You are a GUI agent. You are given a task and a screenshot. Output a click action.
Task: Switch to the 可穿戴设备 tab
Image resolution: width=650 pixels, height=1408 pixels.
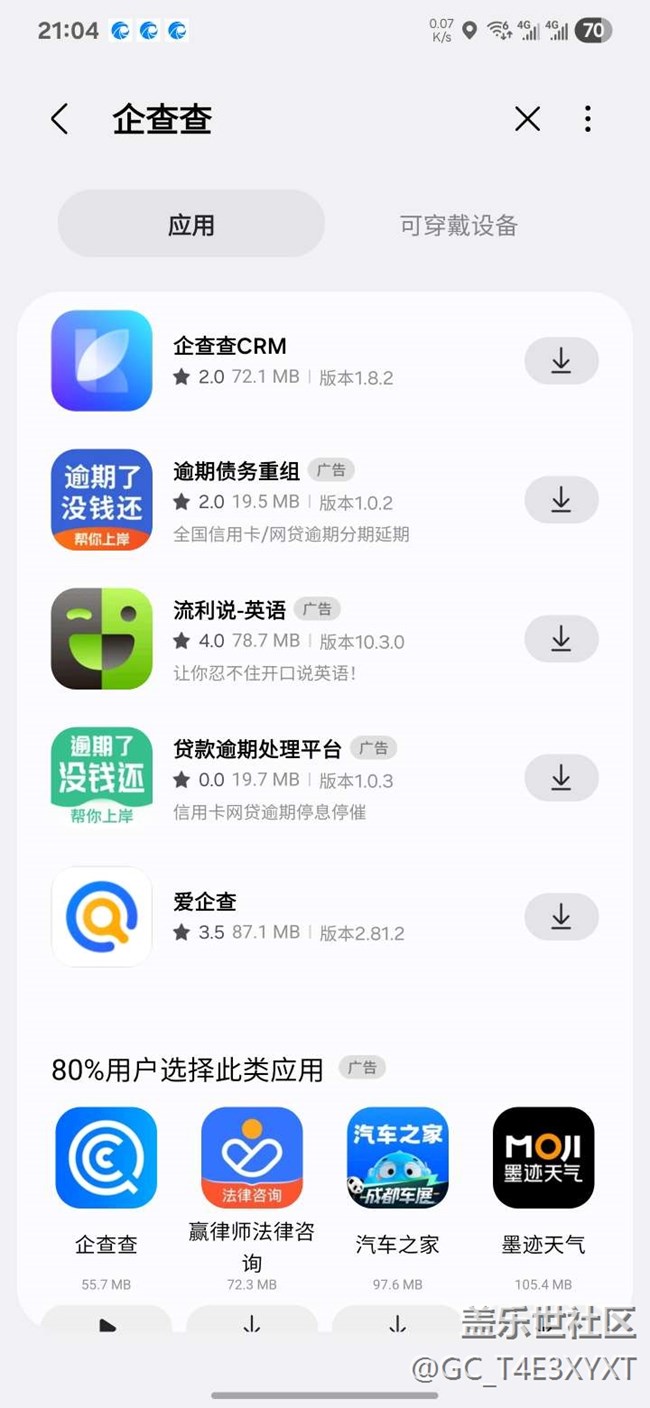458,225
